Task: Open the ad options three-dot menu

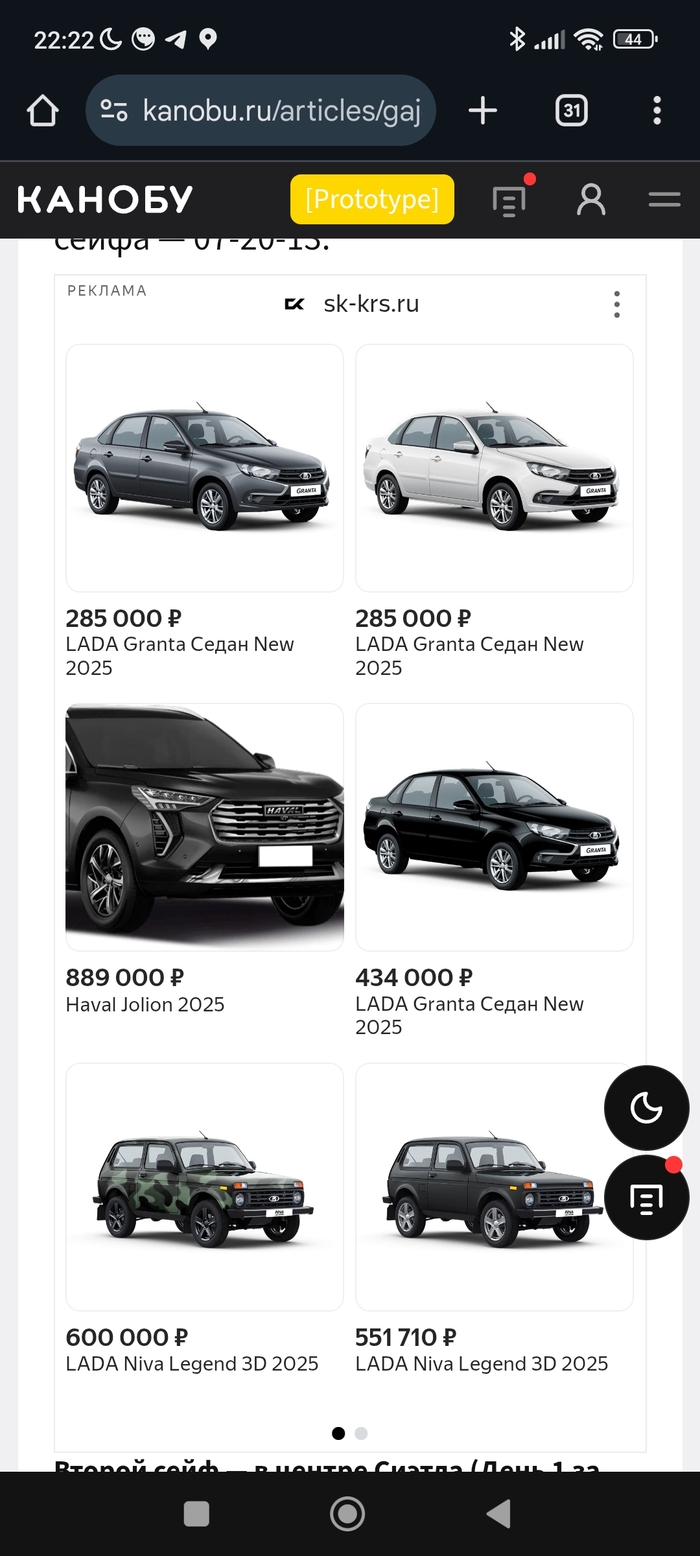Action: (x=617, y=304)
